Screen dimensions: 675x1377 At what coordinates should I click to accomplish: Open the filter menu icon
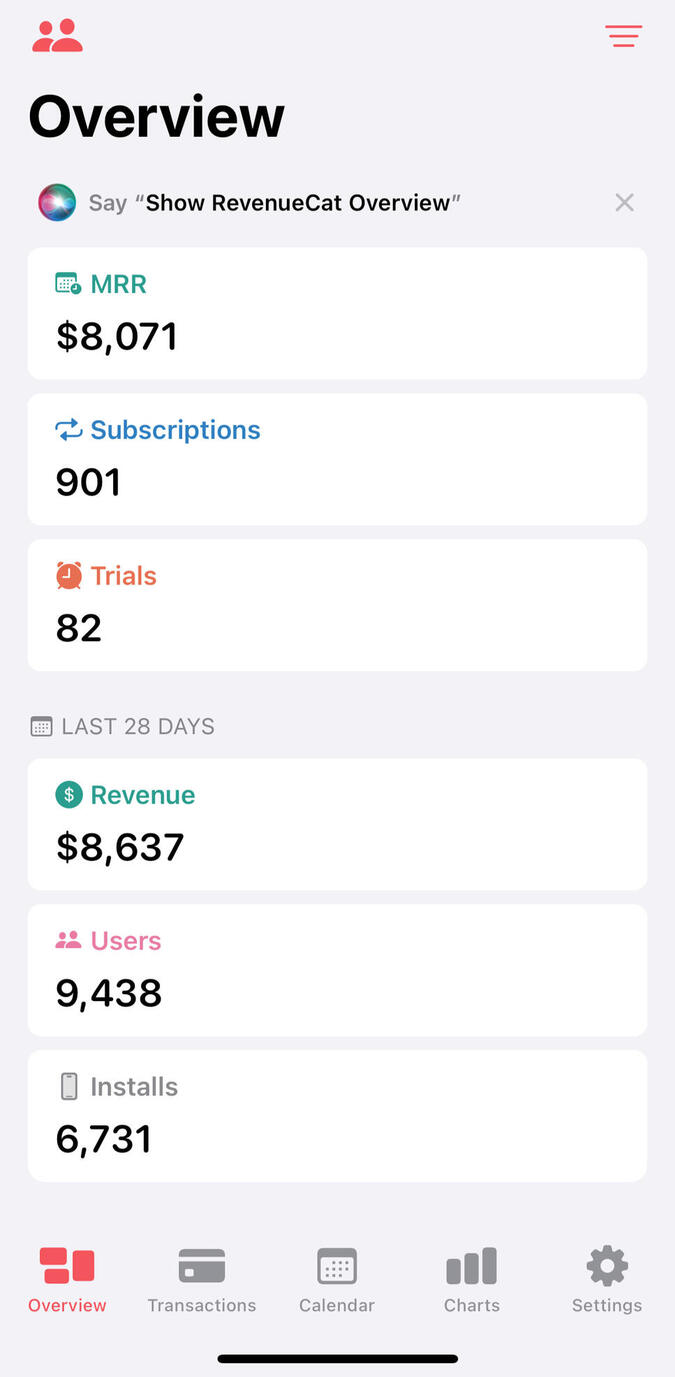click(623, 36)
